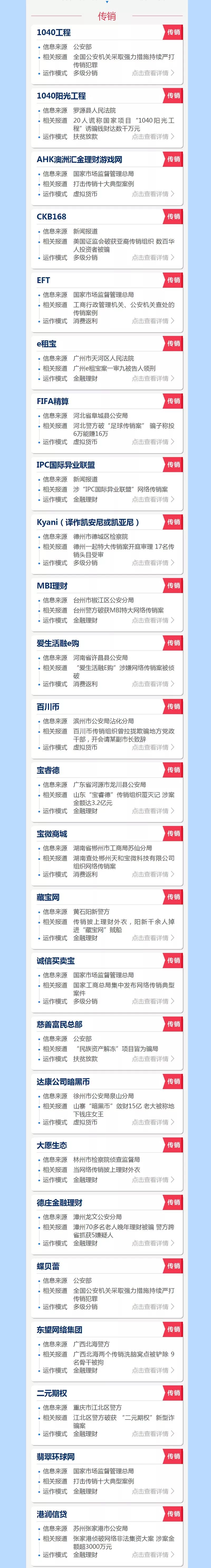Open FIFA精算 details link
Screen dimensions: 211x1568
point(152,442)
